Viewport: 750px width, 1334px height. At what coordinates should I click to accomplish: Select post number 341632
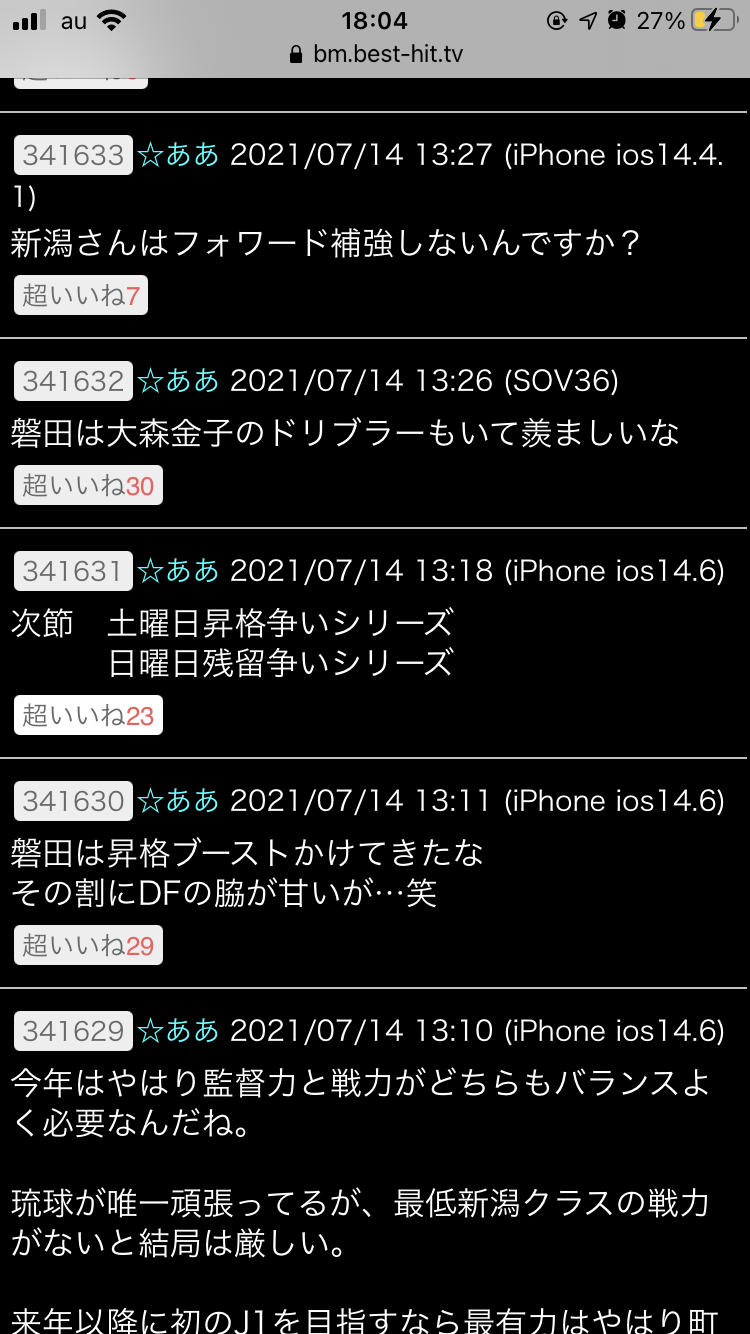tap(73, 381)
